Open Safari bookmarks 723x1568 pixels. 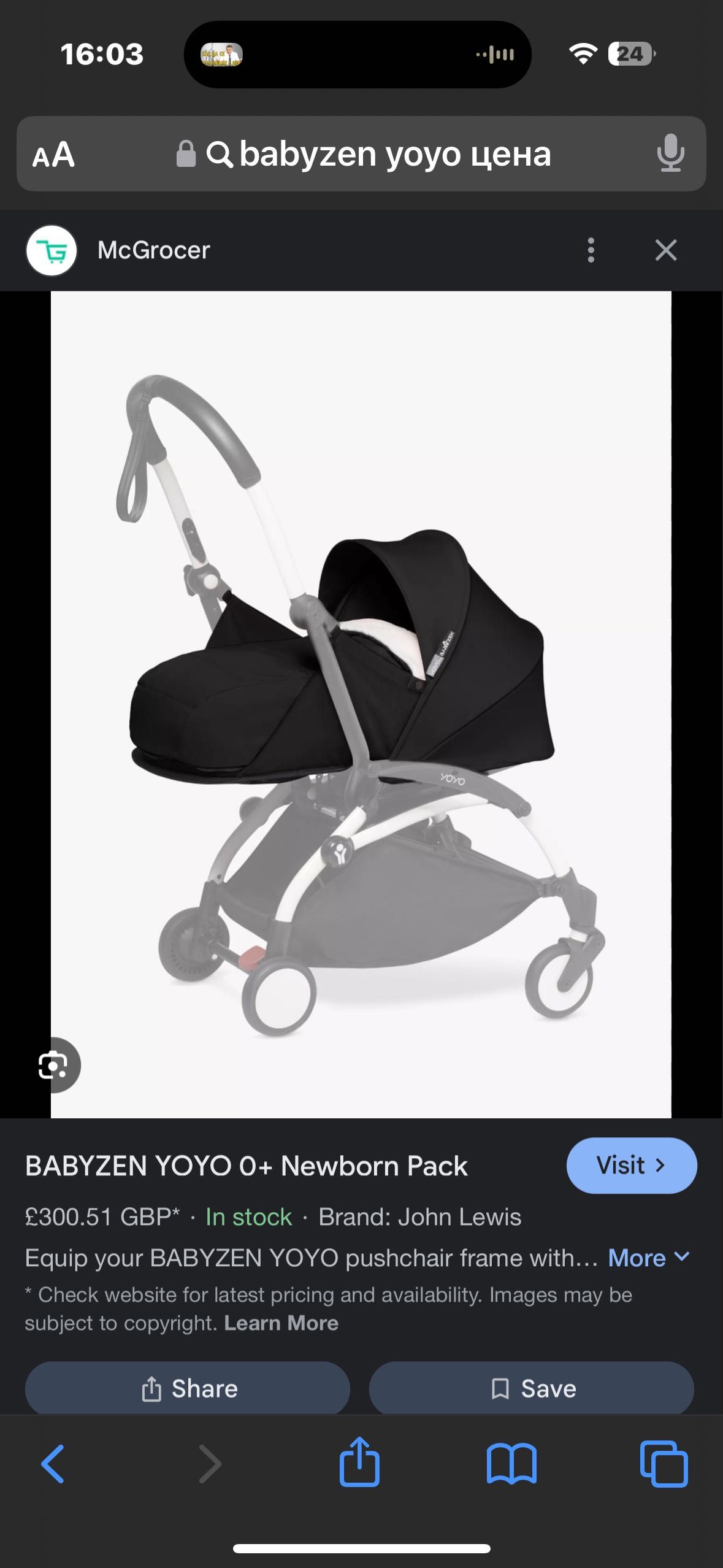[x=511, y=1464]
